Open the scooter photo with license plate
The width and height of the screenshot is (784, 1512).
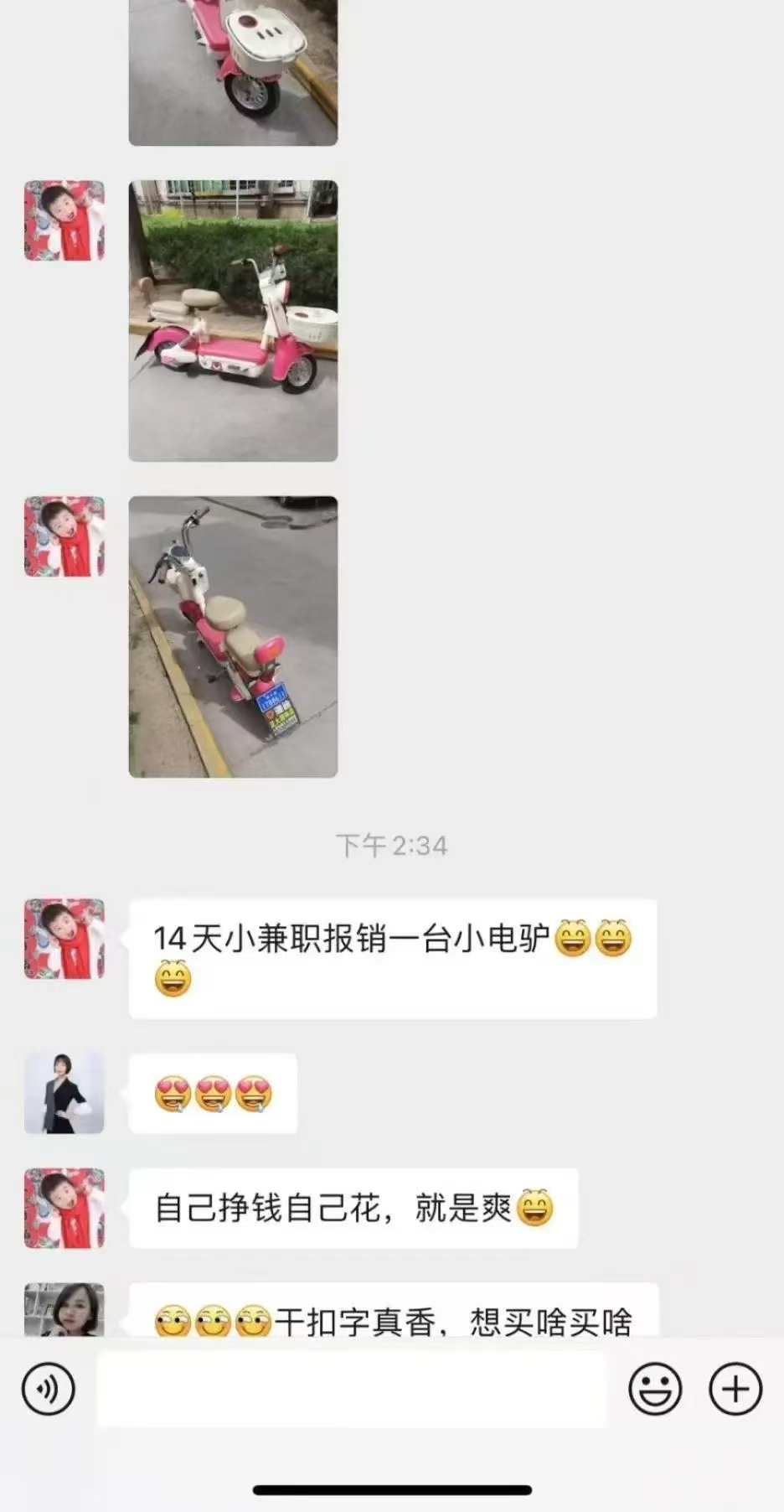click(234, 637)
